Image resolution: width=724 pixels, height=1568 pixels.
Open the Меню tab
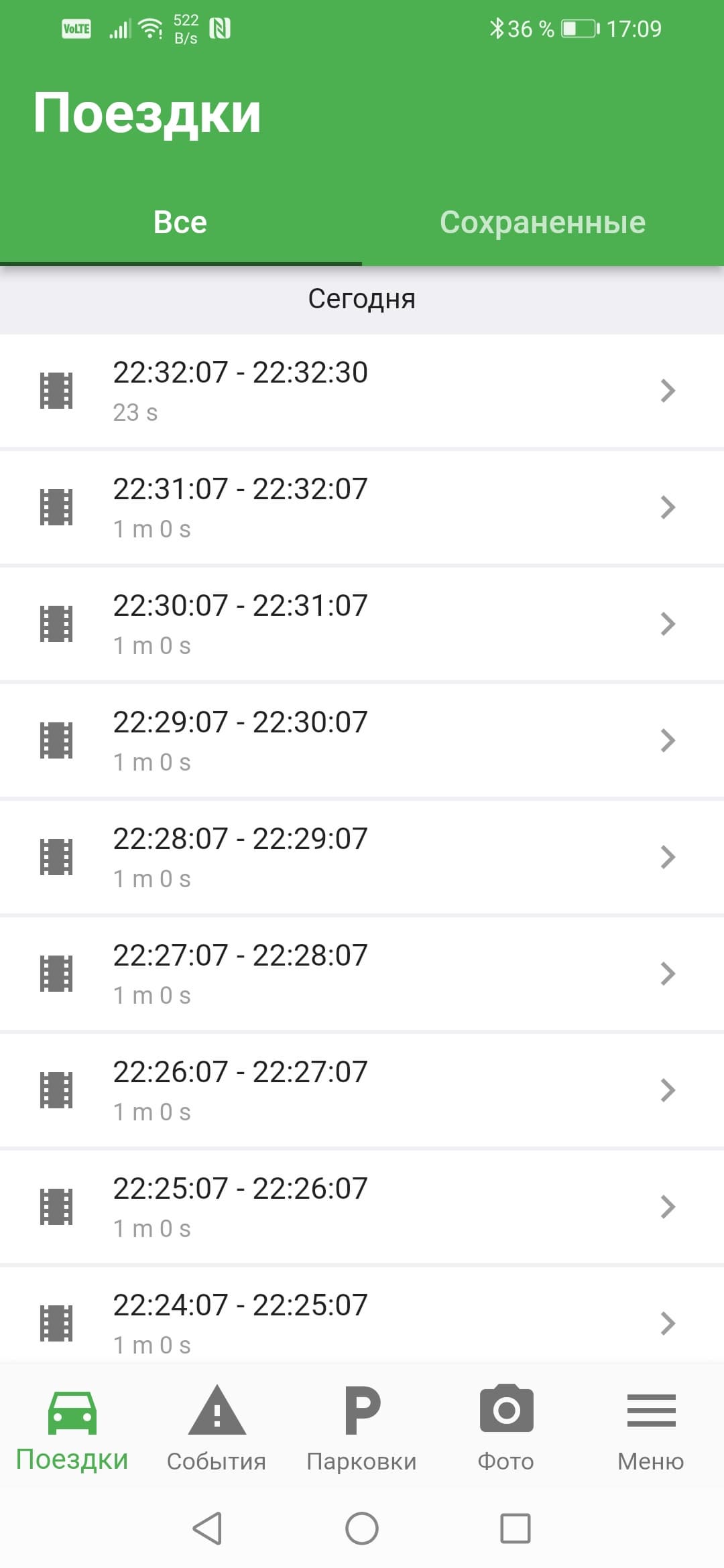pos(650,1429)
